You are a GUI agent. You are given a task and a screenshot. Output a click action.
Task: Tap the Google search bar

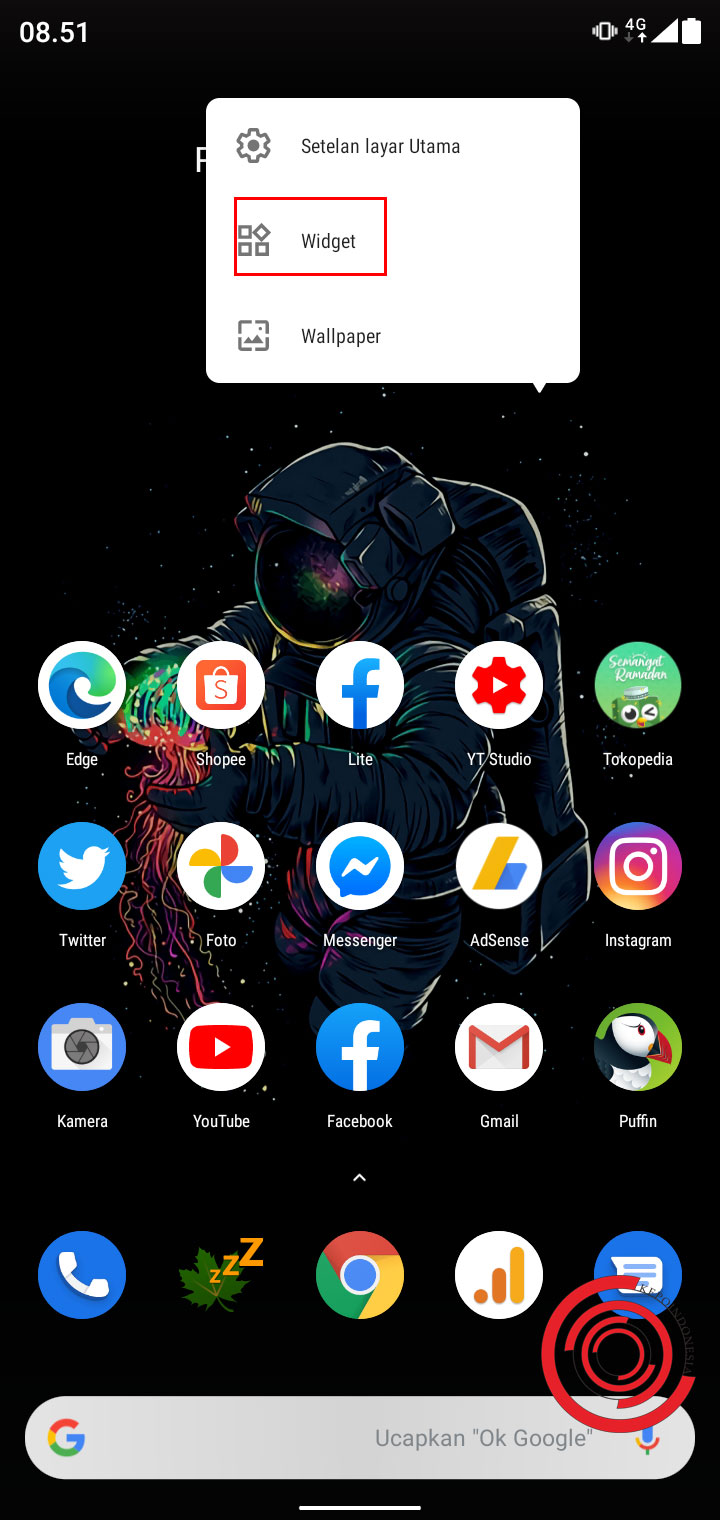(x=300, y=1438)
